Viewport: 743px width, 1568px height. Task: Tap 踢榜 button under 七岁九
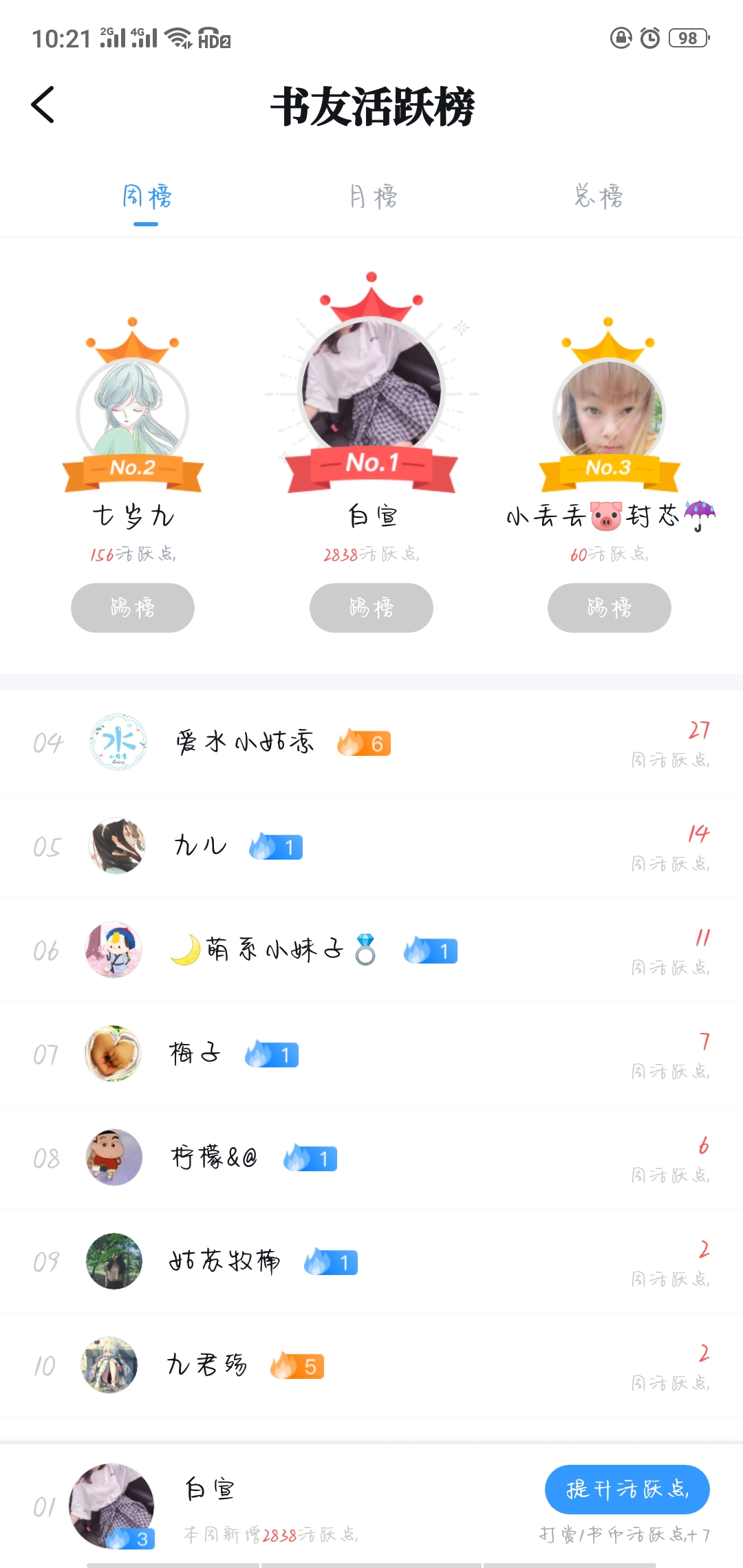coord(133,608)
